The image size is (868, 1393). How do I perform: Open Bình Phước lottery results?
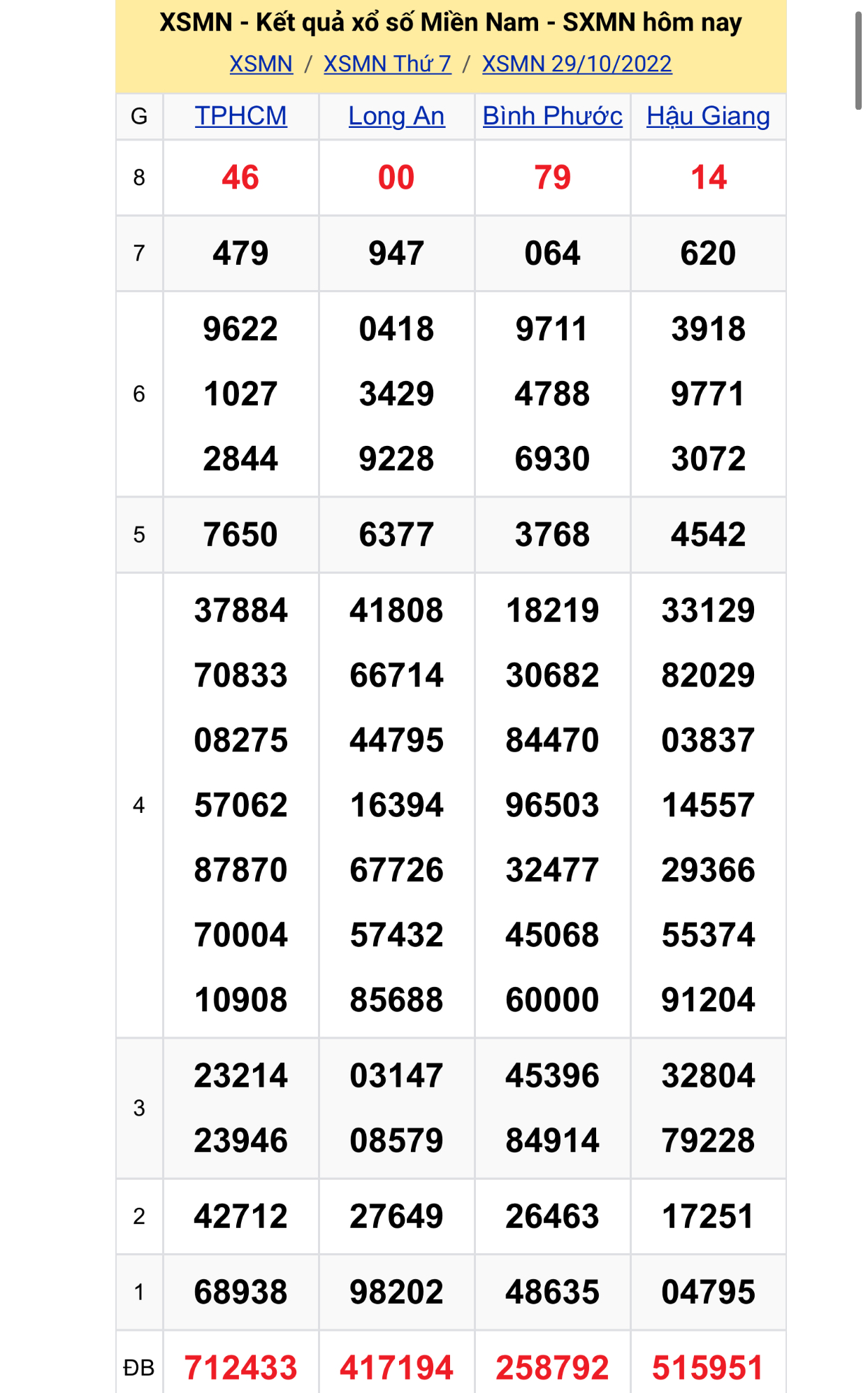click(x=552, y=116)
